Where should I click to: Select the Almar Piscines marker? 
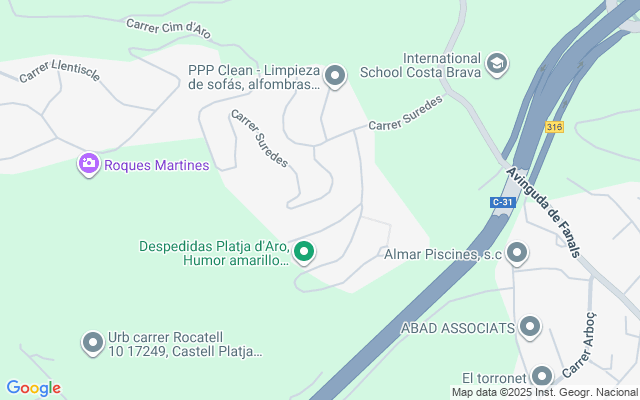point(517,253)
